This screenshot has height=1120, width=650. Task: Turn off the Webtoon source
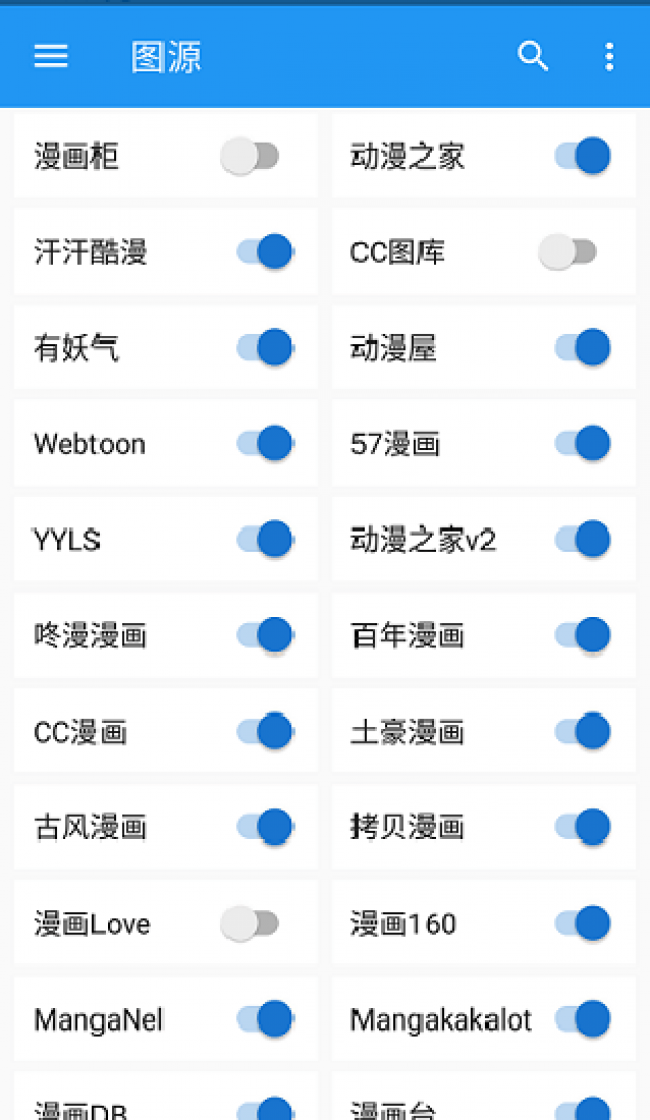[x=265, y=443]
